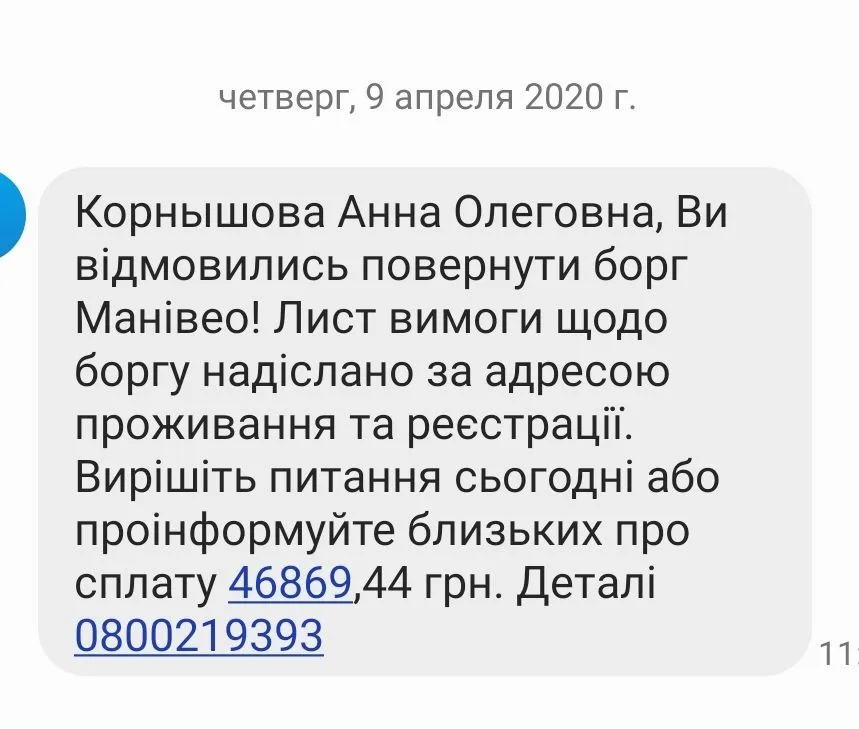Open the sender's blue contact avatar

point(10,213)
